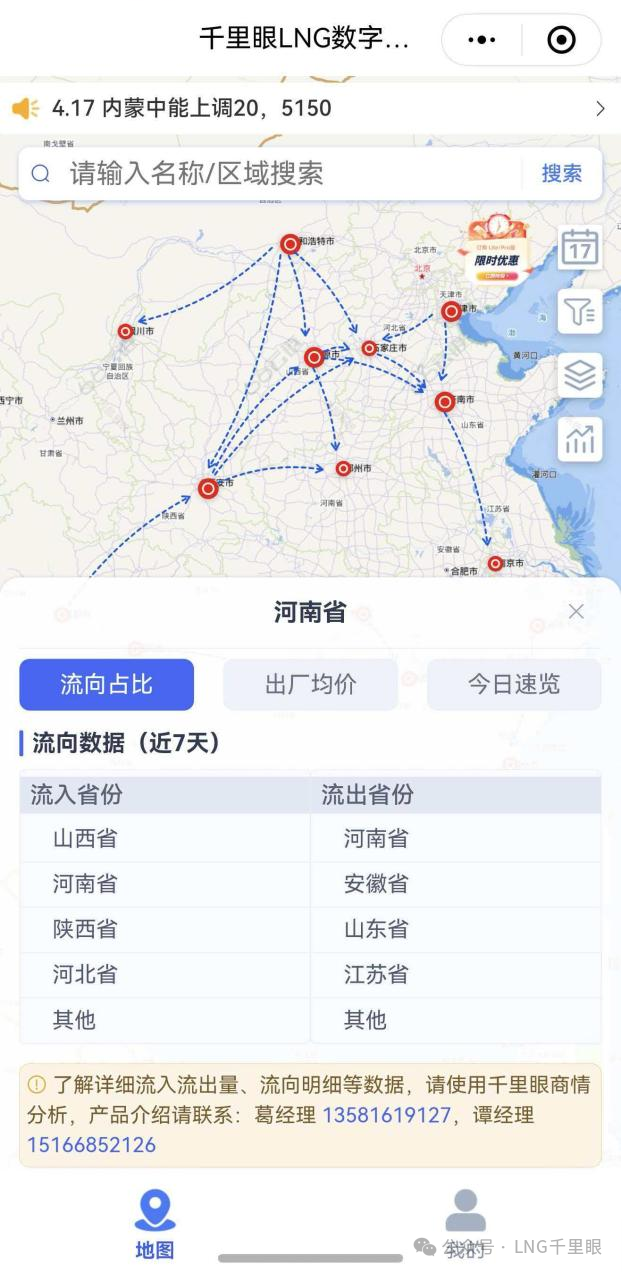Screen dimensions: 622x1272
Task: Call 谭经理 at 15166852126
Action: pyautogui.click(x=91, y=1145)
